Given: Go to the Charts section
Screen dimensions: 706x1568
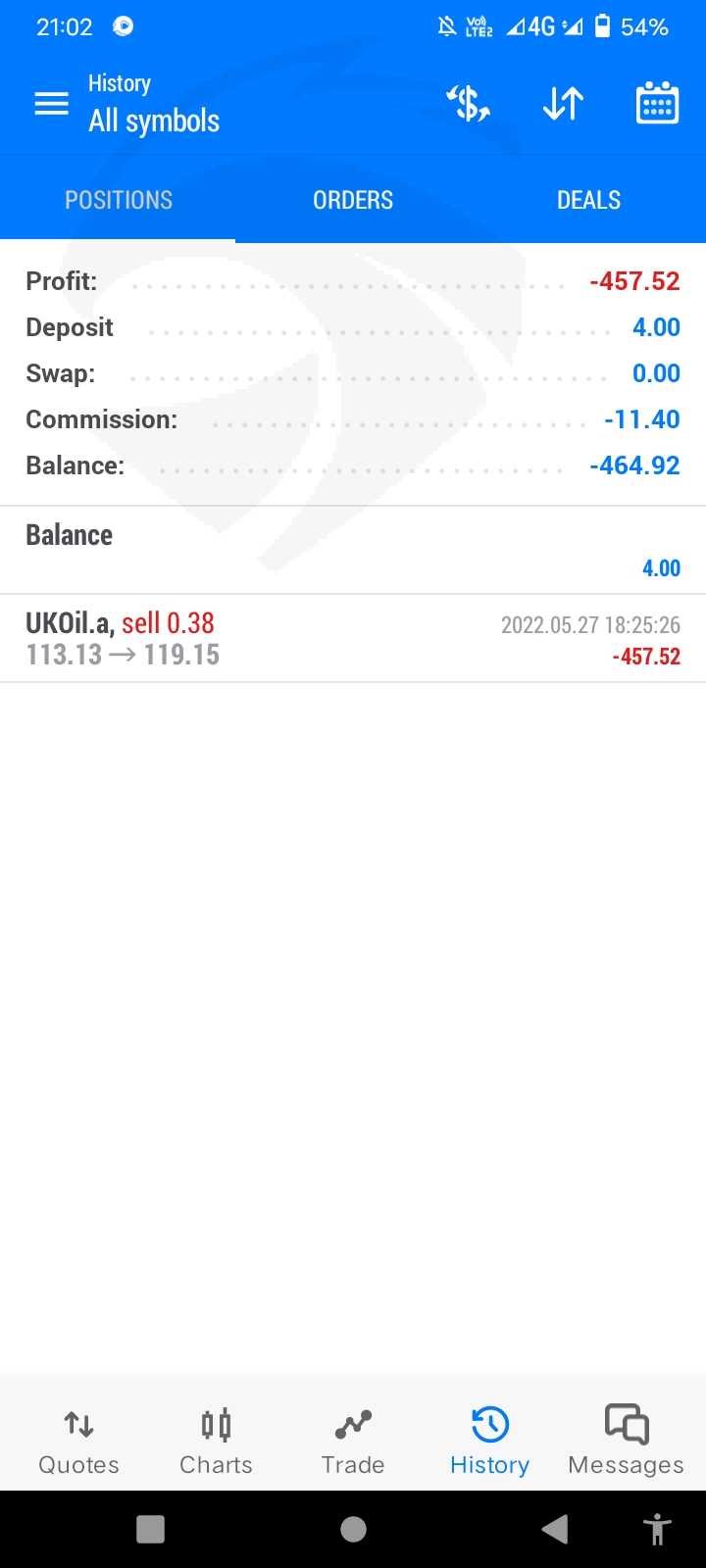Looking at the screenshot, I should [216, 1442].
